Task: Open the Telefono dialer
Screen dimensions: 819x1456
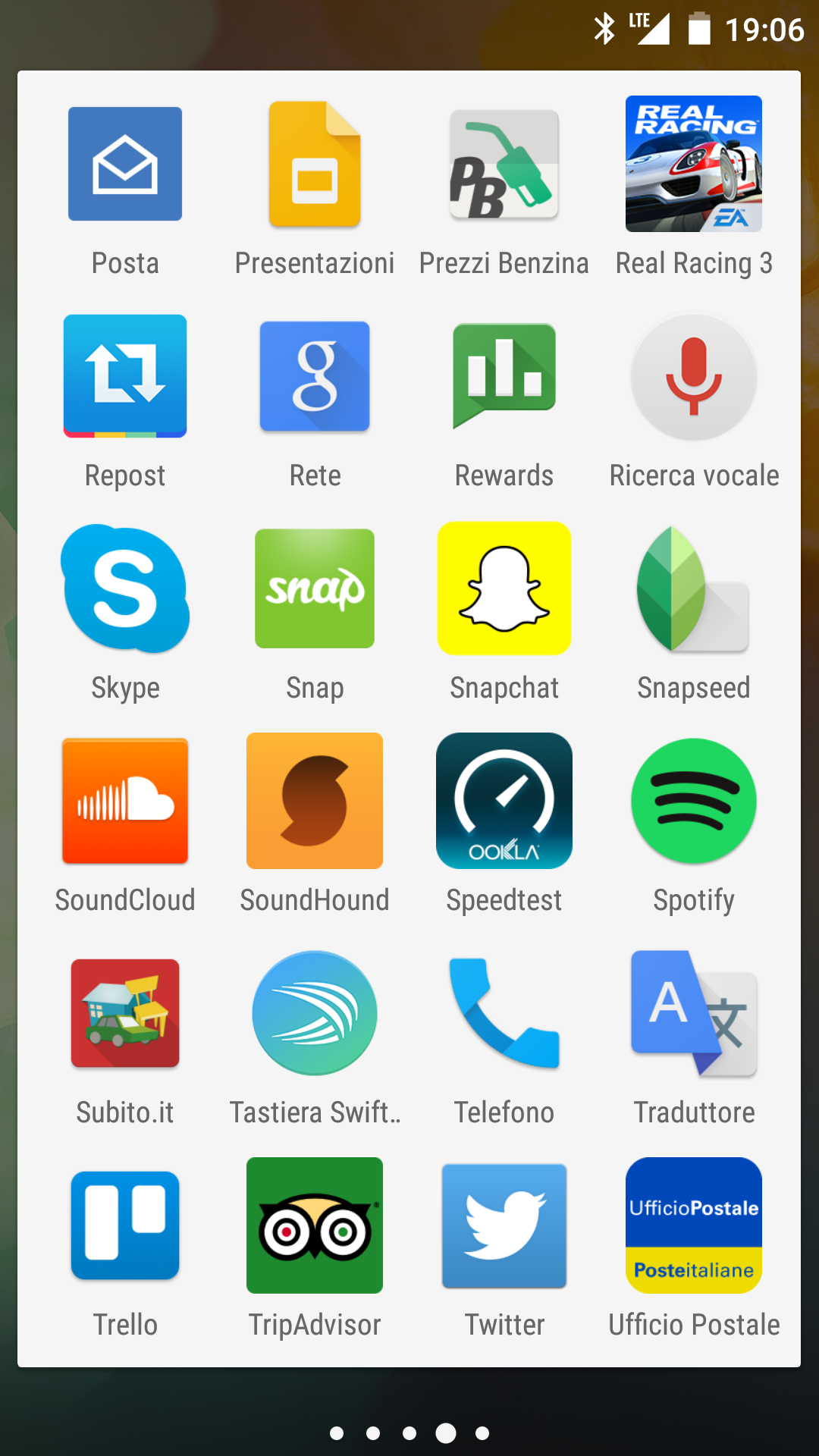Action: tap(504, 1013)
